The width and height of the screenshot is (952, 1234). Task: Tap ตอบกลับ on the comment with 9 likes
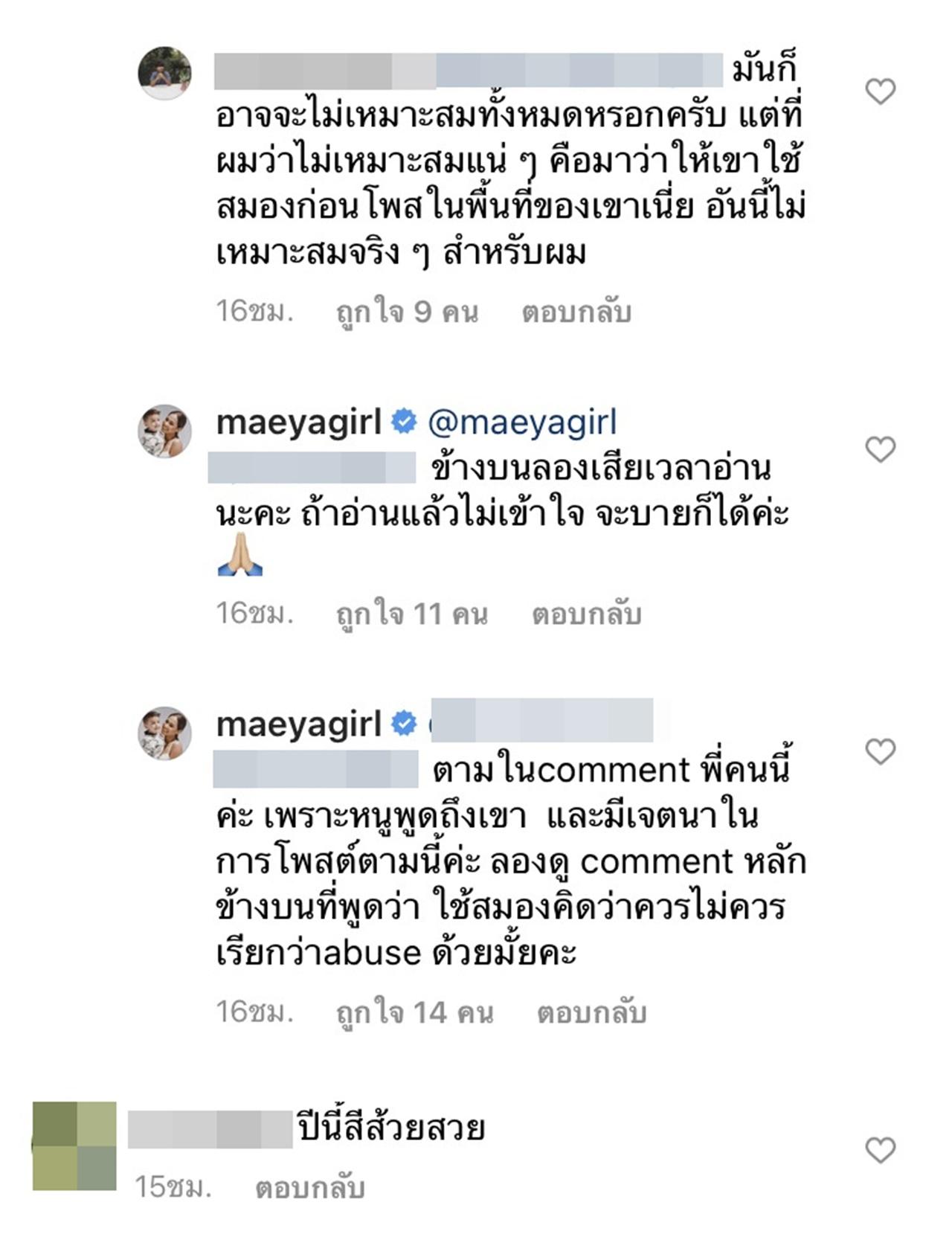click(x=576, y=312)
